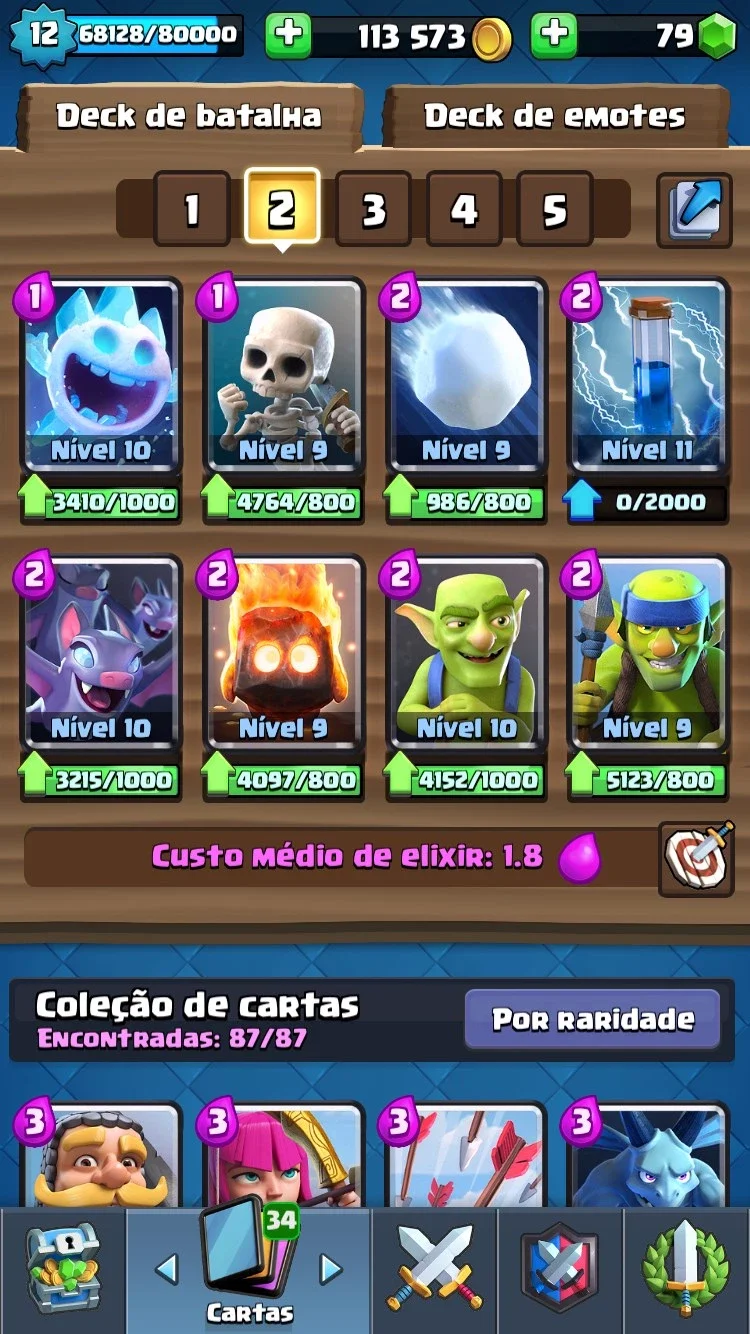Tap the plus button to buy gems
Image resolution: width=750 pixels, height=1334 pixels.
[x=553, y=36]
